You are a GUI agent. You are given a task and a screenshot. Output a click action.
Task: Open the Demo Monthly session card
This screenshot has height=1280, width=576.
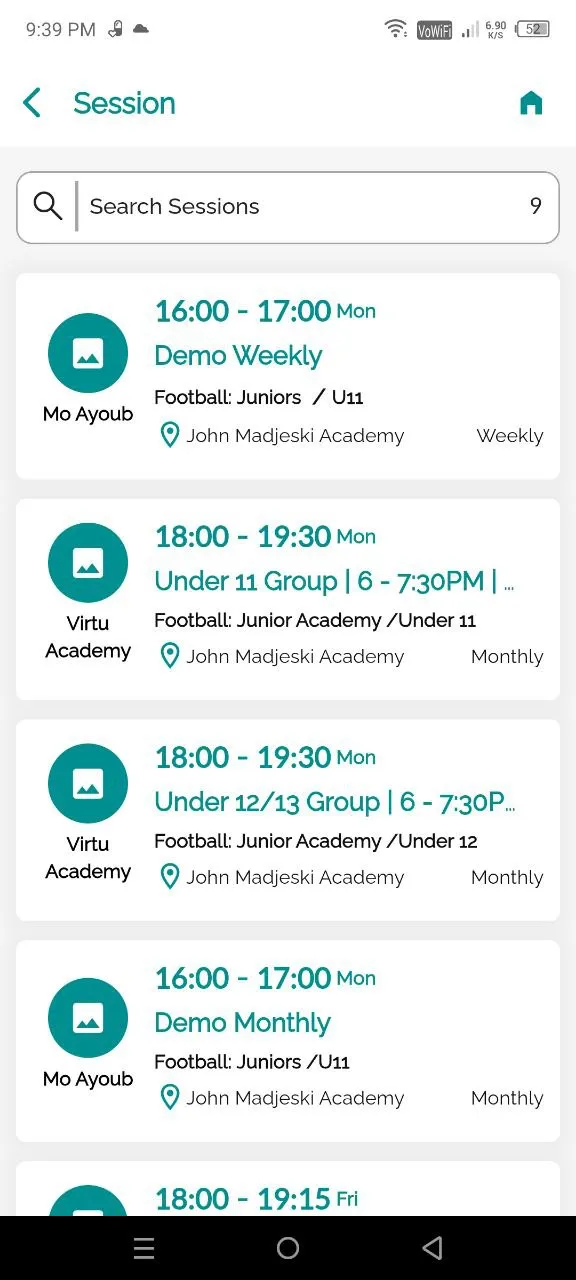[x=288, y=1041]
